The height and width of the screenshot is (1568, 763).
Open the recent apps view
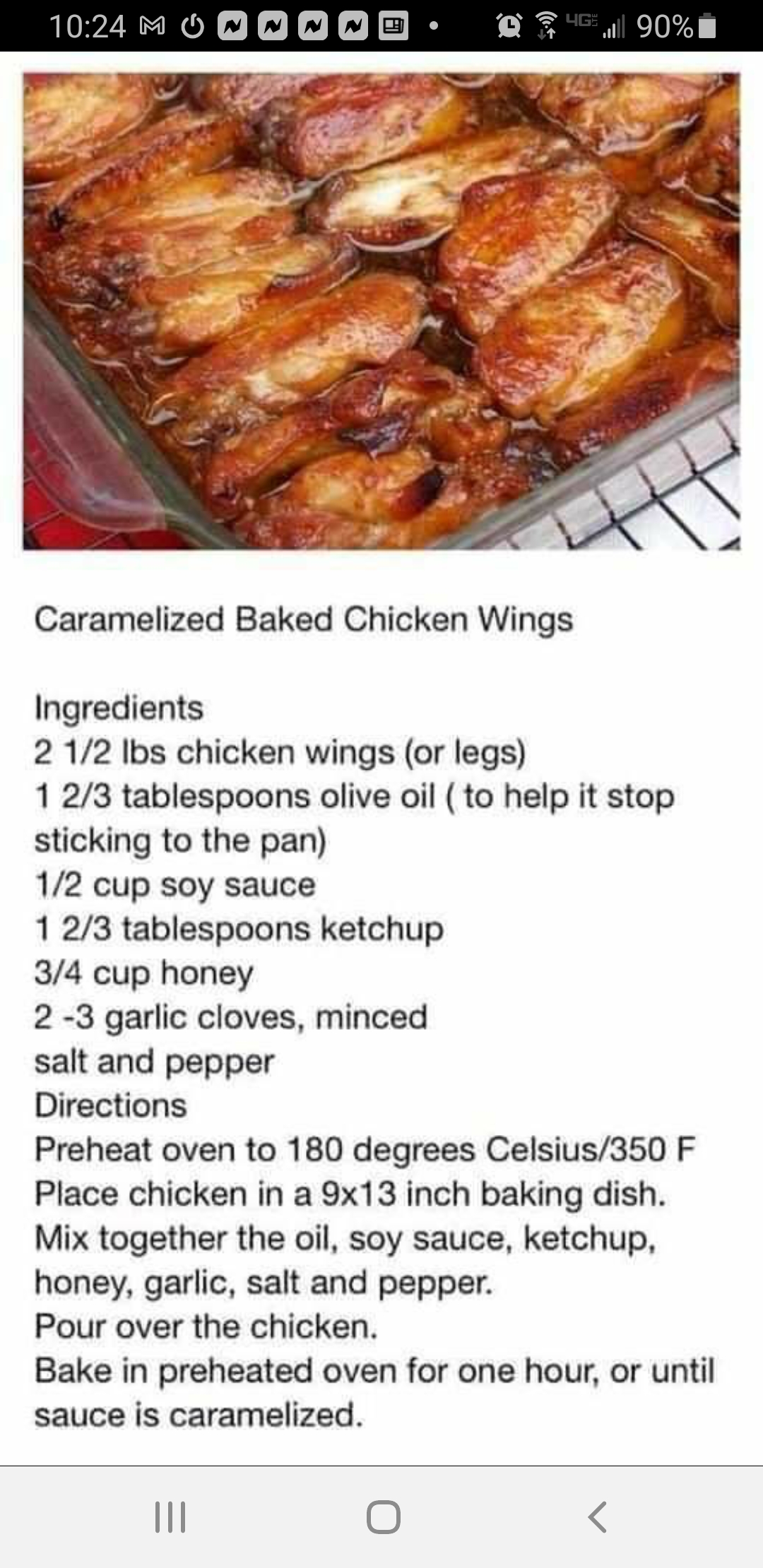pos(170,1516)
